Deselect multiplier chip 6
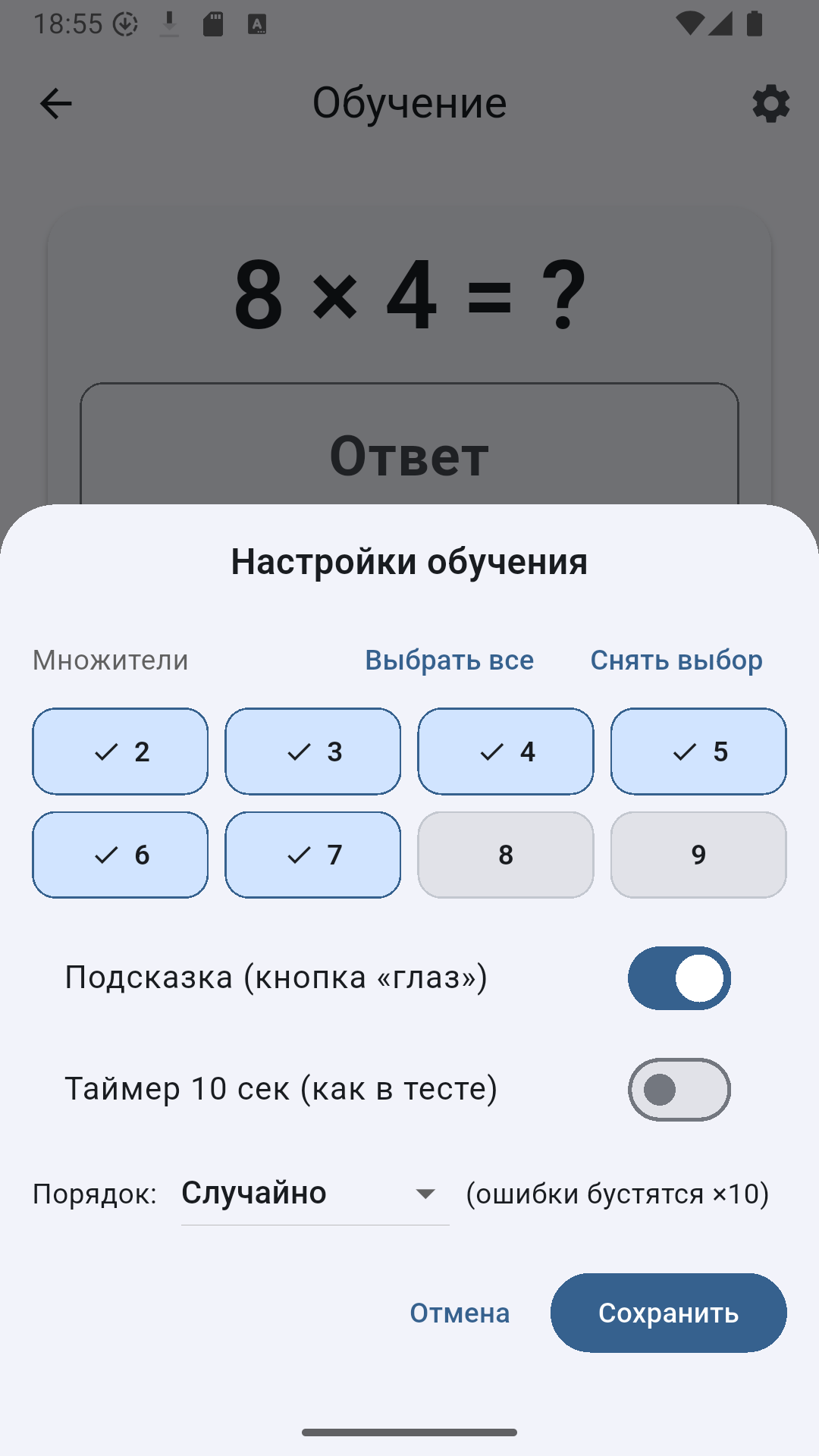Screen dimensions: 819x1456 tap(120, 855)
